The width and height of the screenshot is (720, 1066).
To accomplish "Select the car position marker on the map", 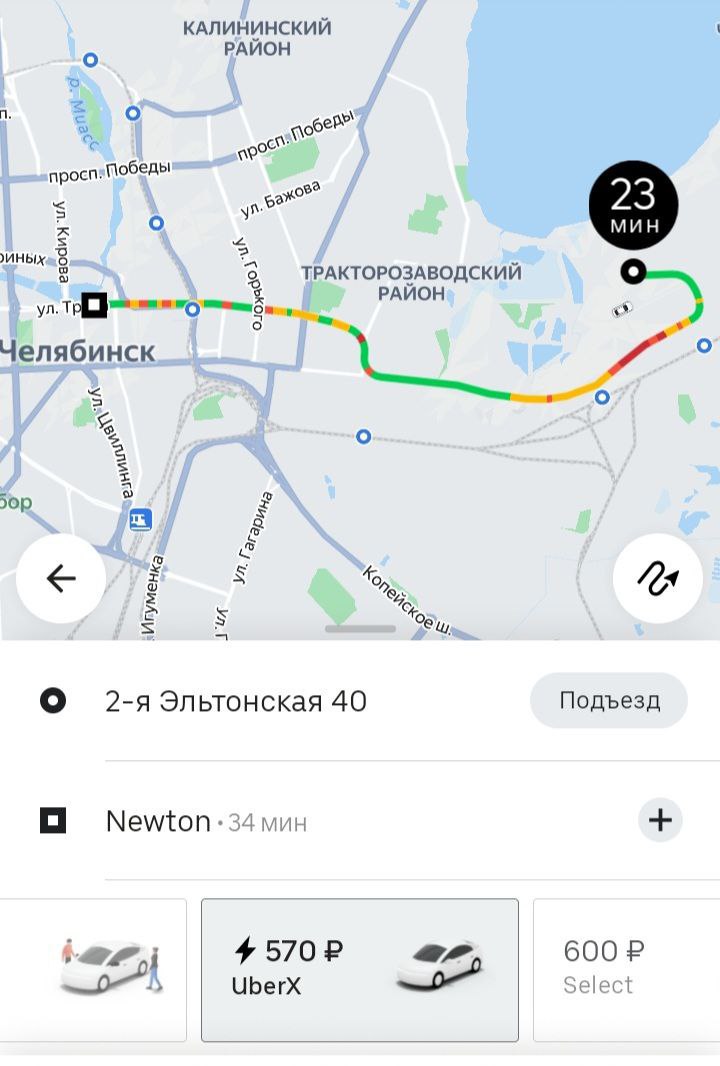I will coord(620,310).
